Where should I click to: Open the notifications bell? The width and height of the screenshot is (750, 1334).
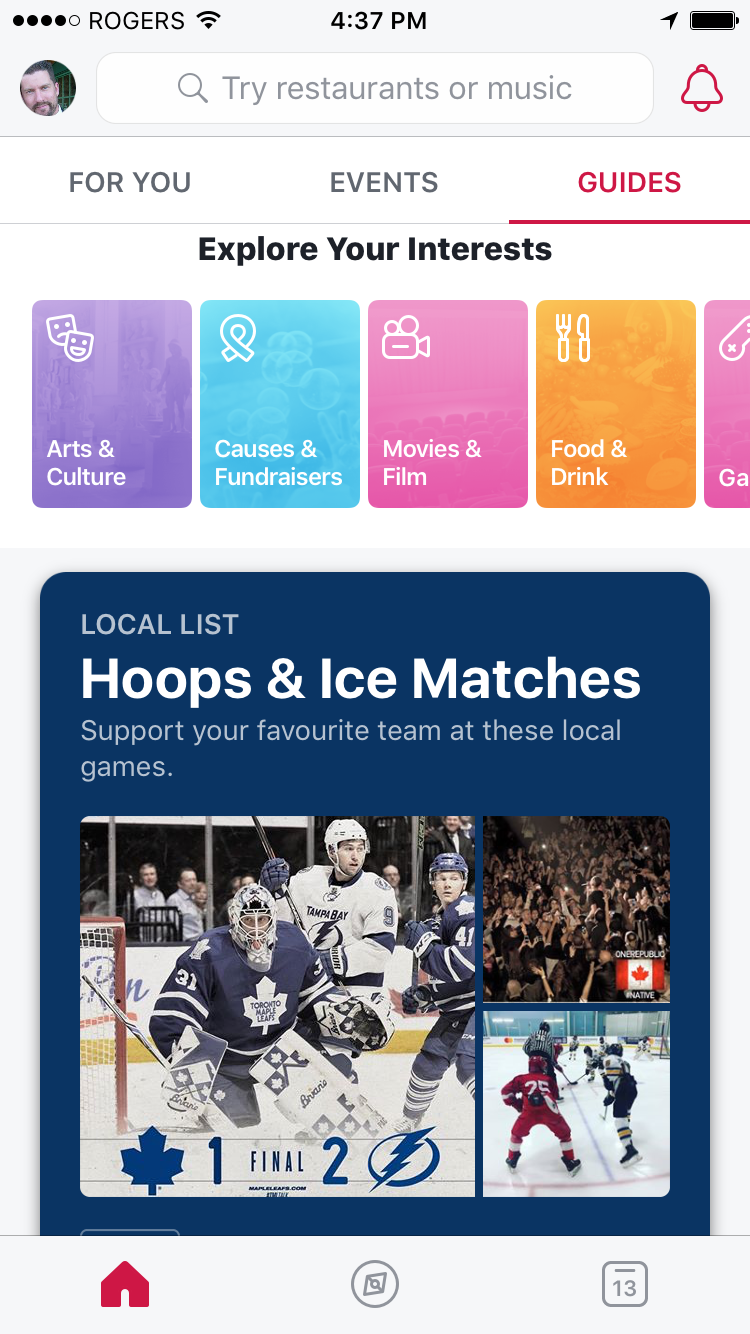[702, 88]
